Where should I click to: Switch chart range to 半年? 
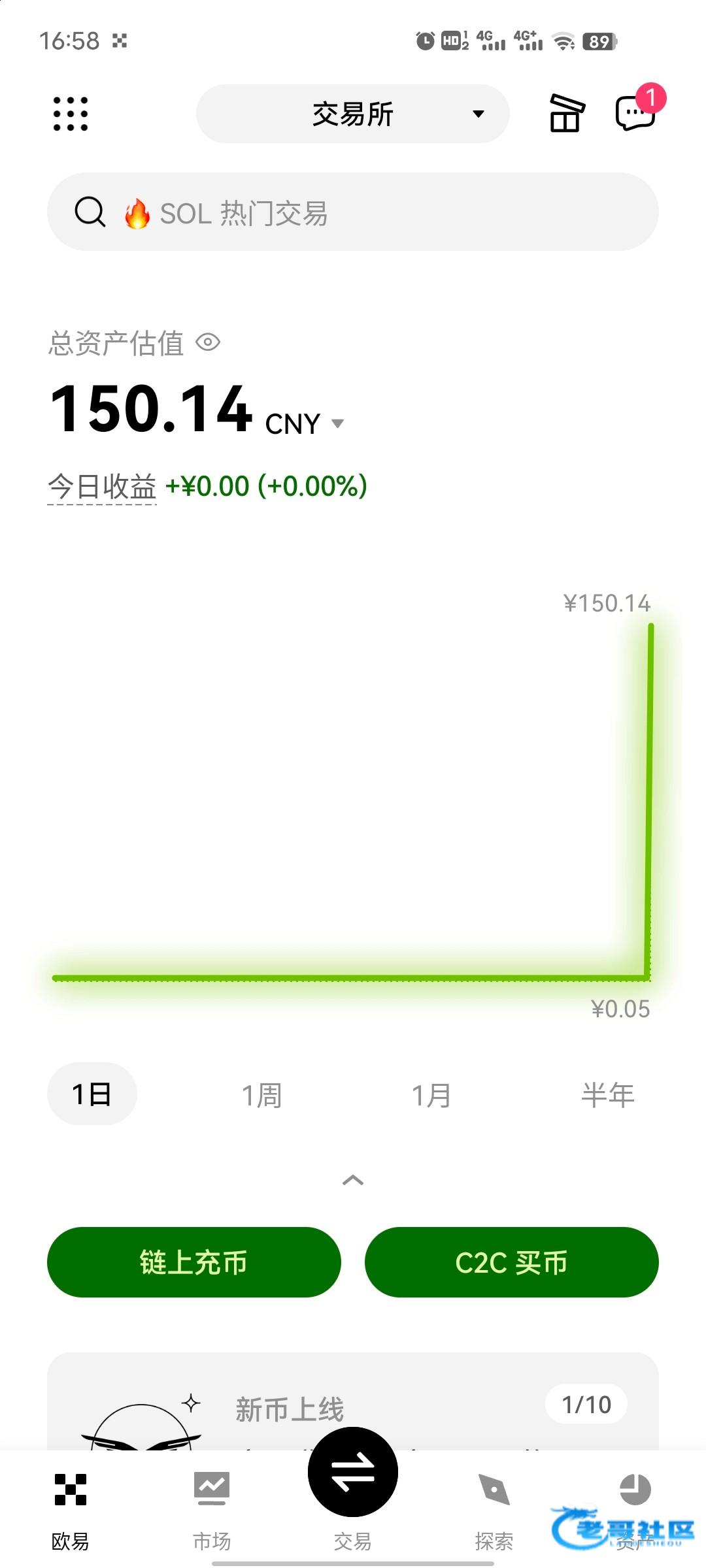pos(608,1095)
